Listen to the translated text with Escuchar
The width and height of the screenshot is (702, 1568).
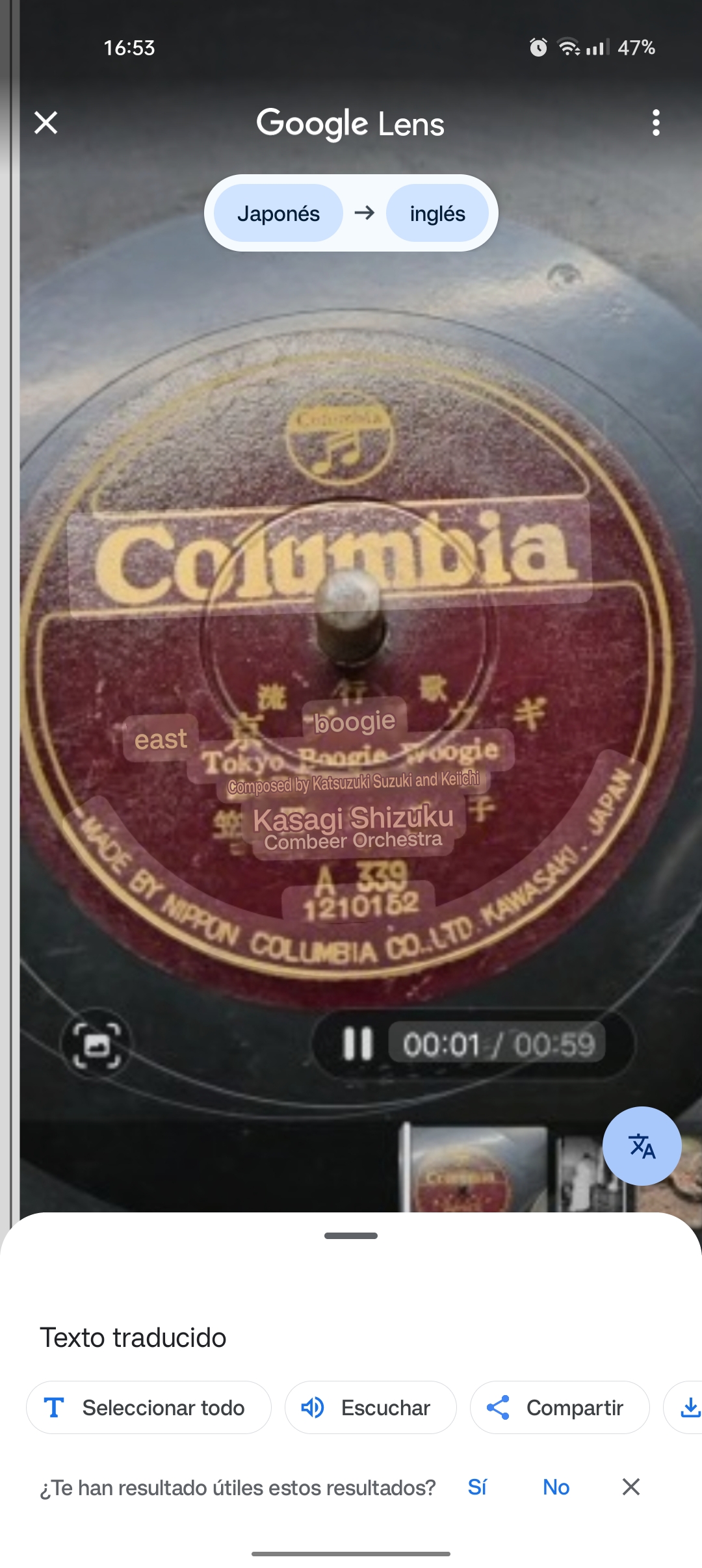coord(370,1407)
